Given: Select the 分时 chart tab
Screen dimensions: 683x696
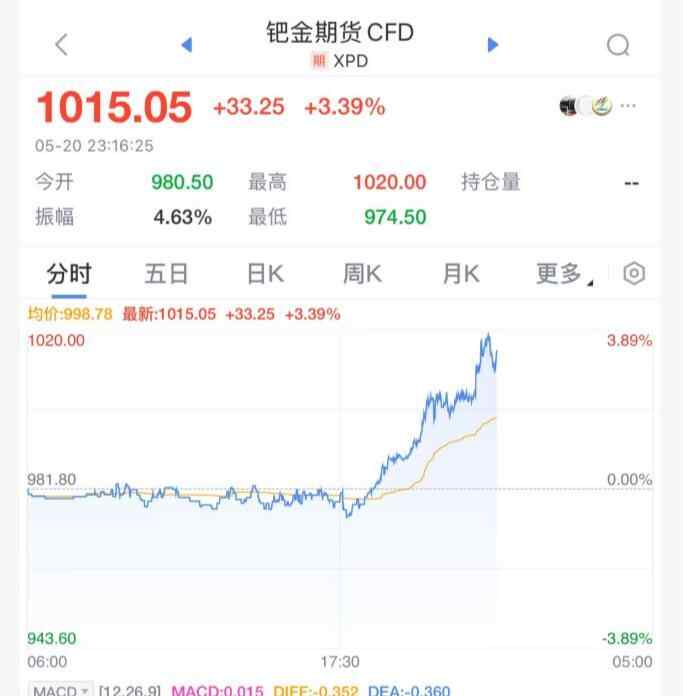Looking at the screenshot, I should tap(69, 274).
